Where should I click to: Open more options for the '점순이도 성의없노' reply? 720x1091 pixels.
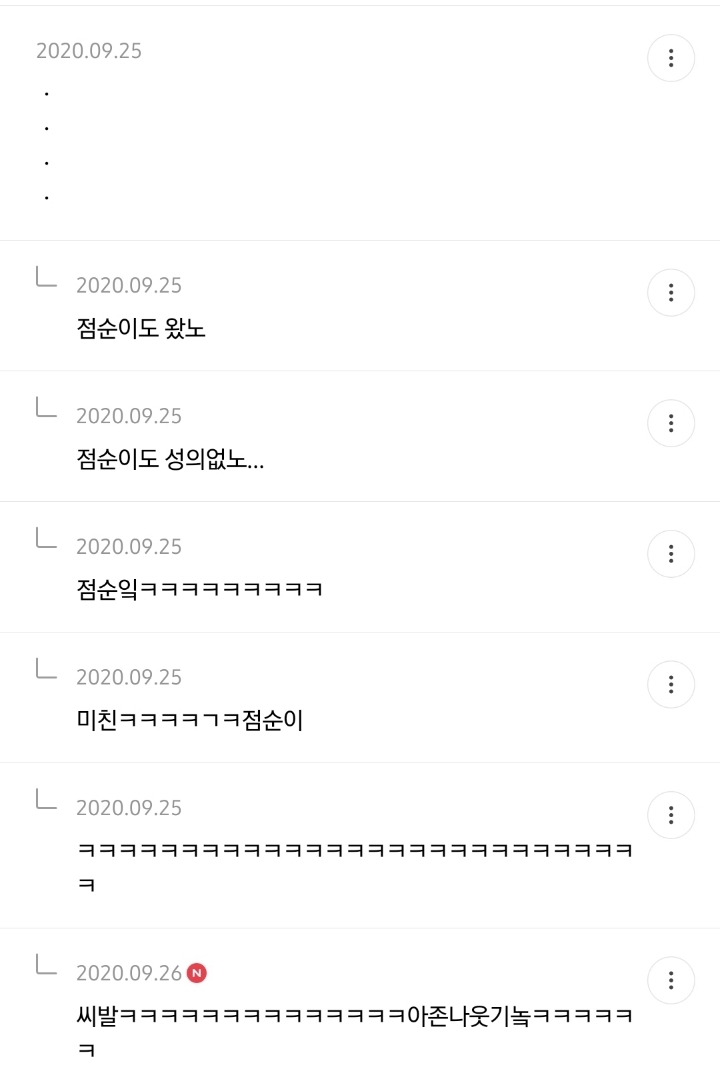(x=671, y=423)
